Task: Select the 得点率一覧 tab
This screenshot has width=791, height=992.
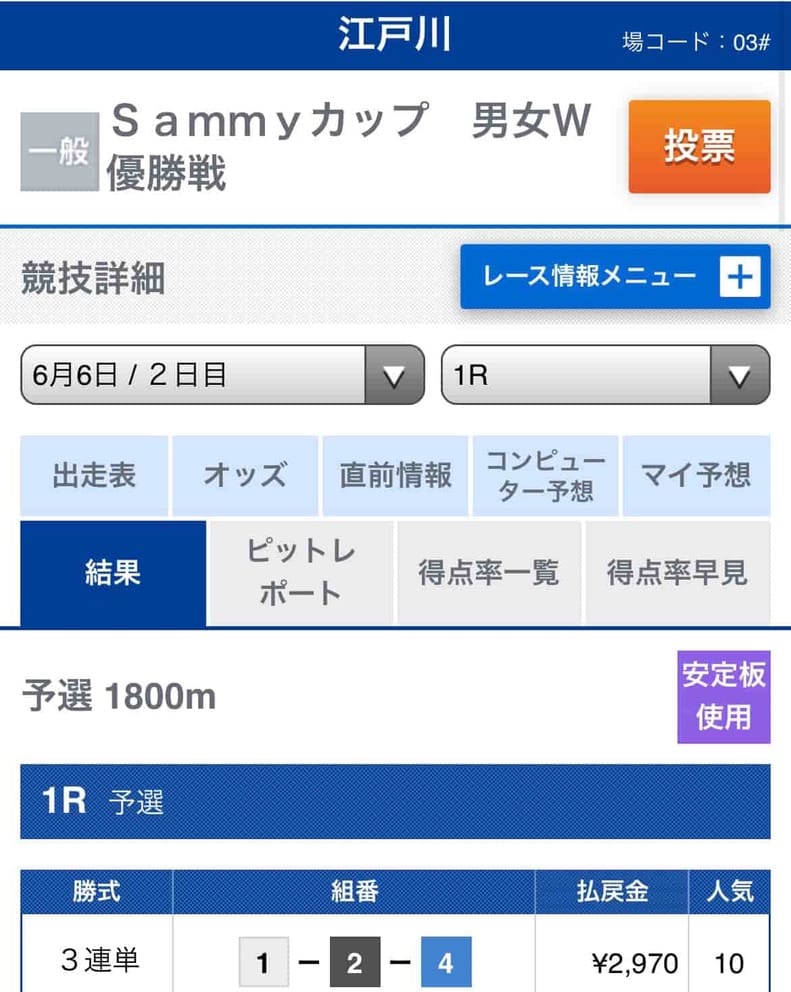Action: (x=488, y=572)
